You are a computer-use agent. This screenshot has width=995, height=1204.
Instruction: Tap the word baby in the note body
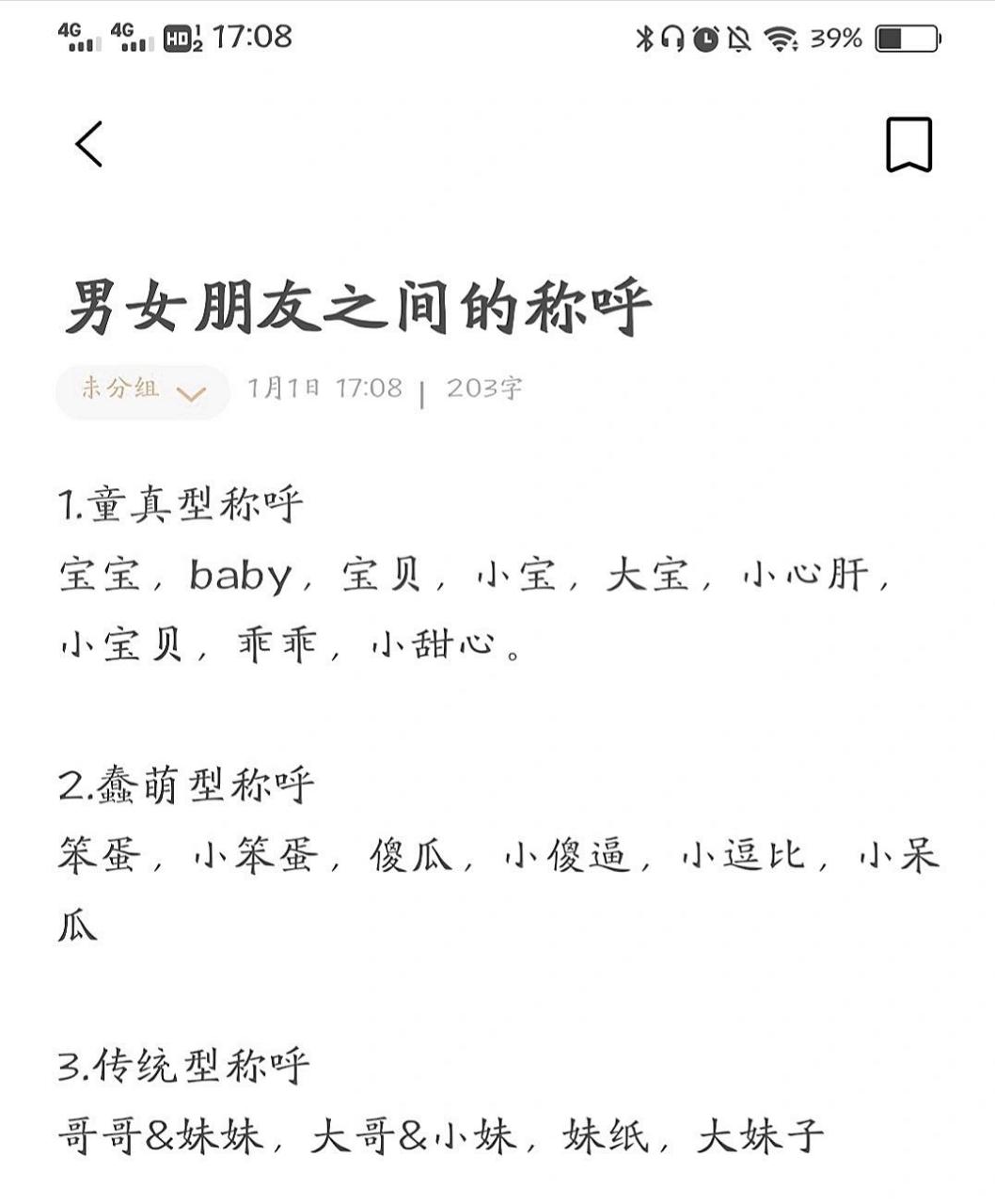click(x=242, y=575)
